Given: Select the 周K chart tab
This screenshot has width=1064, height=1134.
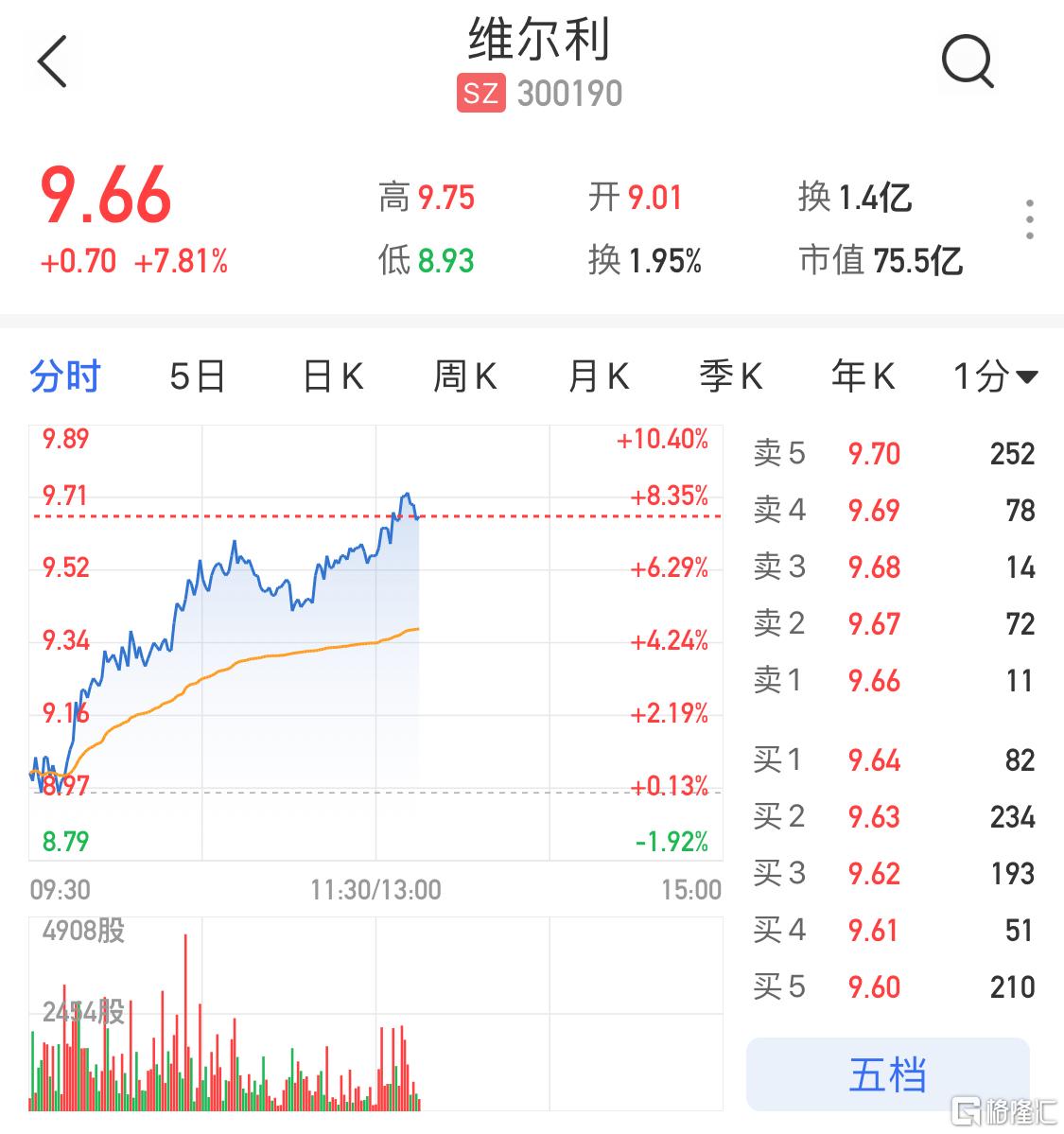Looking at the screenshot, I should [464, 376].
